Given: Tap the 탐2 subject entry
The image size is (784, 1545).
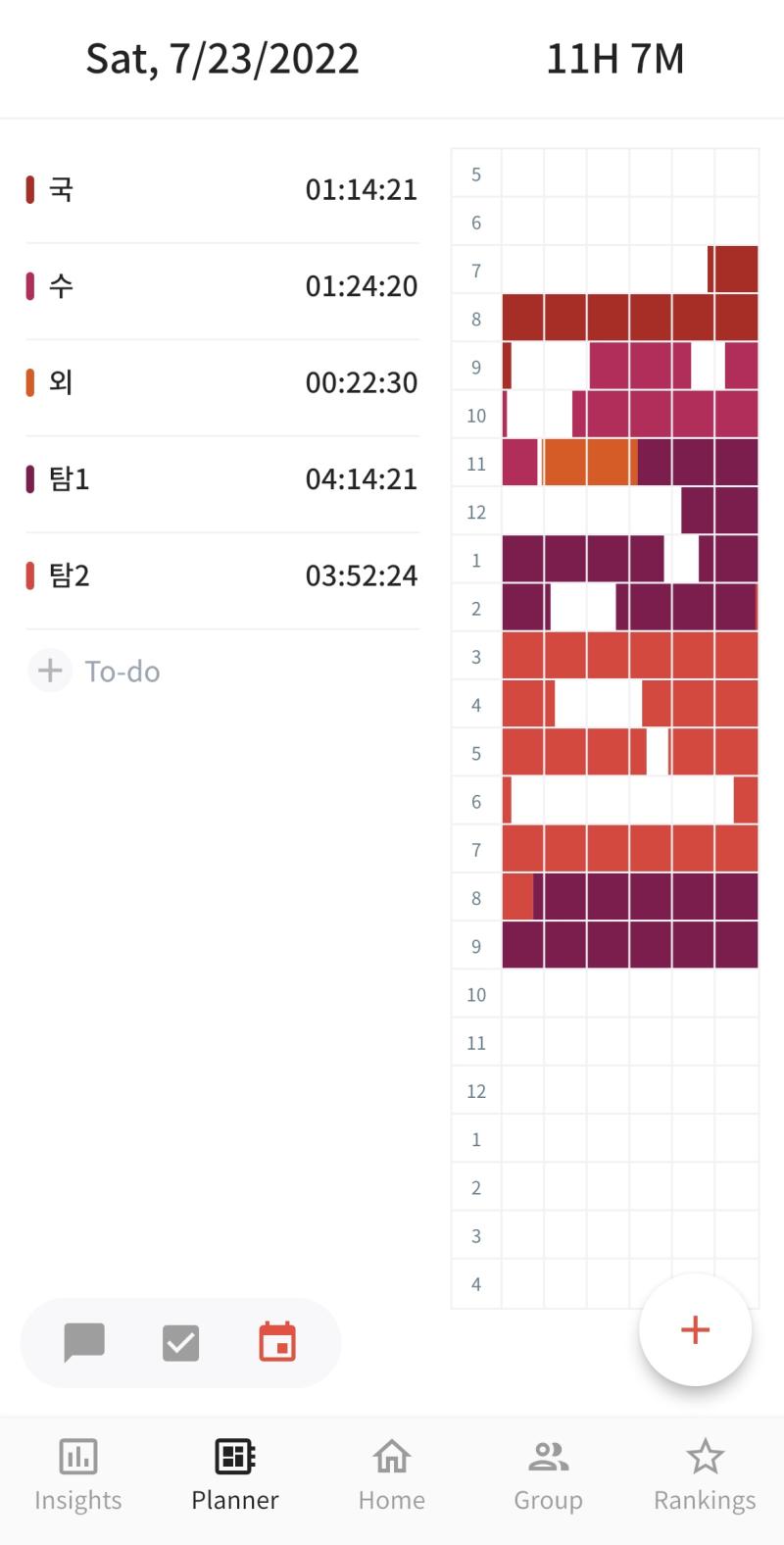Looking at the screenshot, I should pyautogui.click(x=222, y=575).
